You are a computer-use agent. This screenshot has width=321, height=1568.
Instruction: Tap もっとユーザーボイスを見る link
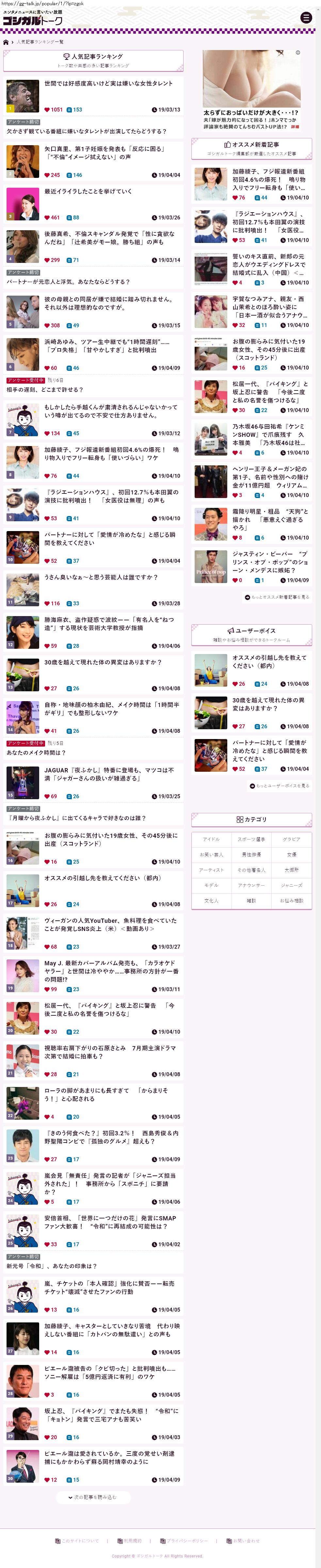279,786
